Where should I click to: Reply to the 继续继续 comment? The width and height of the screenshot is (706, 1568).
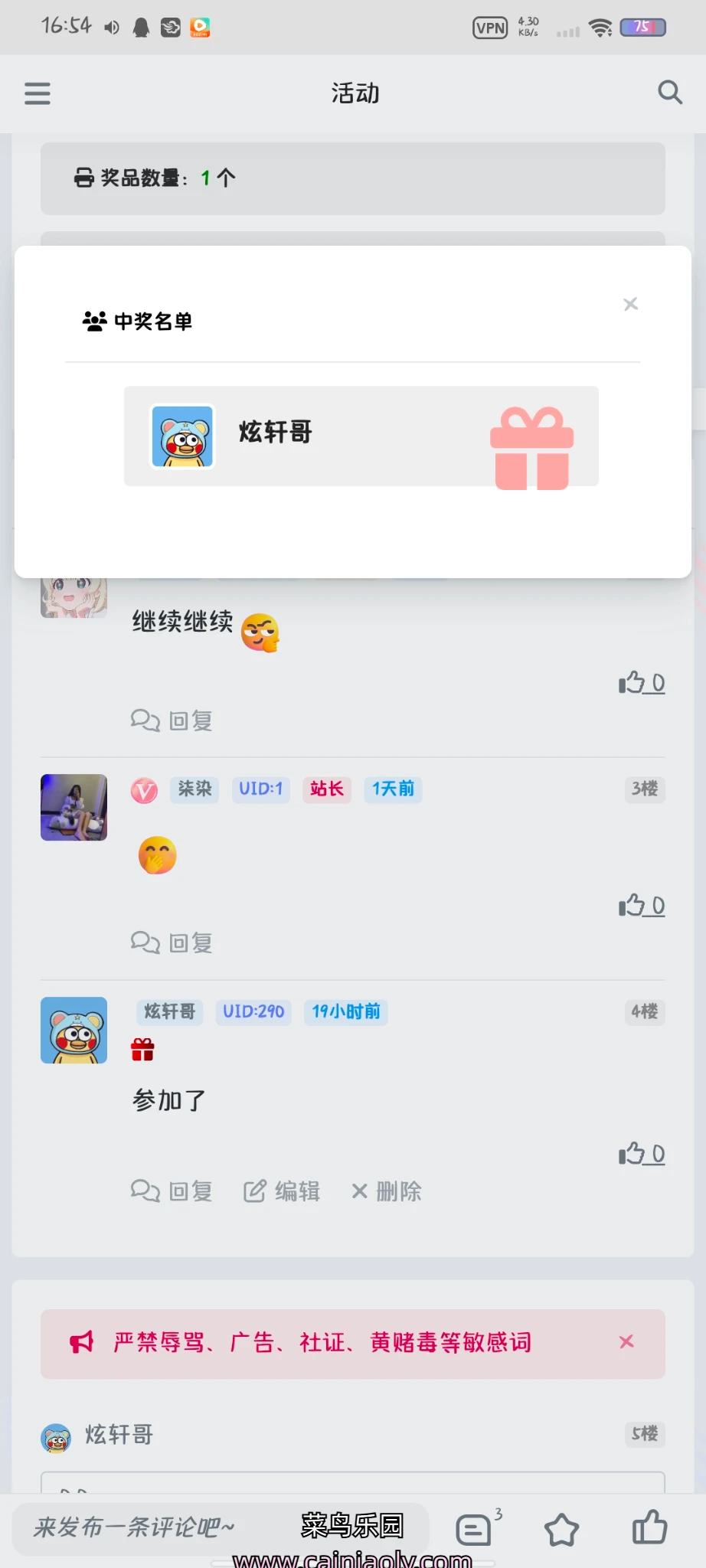click(x=172, y=720)
